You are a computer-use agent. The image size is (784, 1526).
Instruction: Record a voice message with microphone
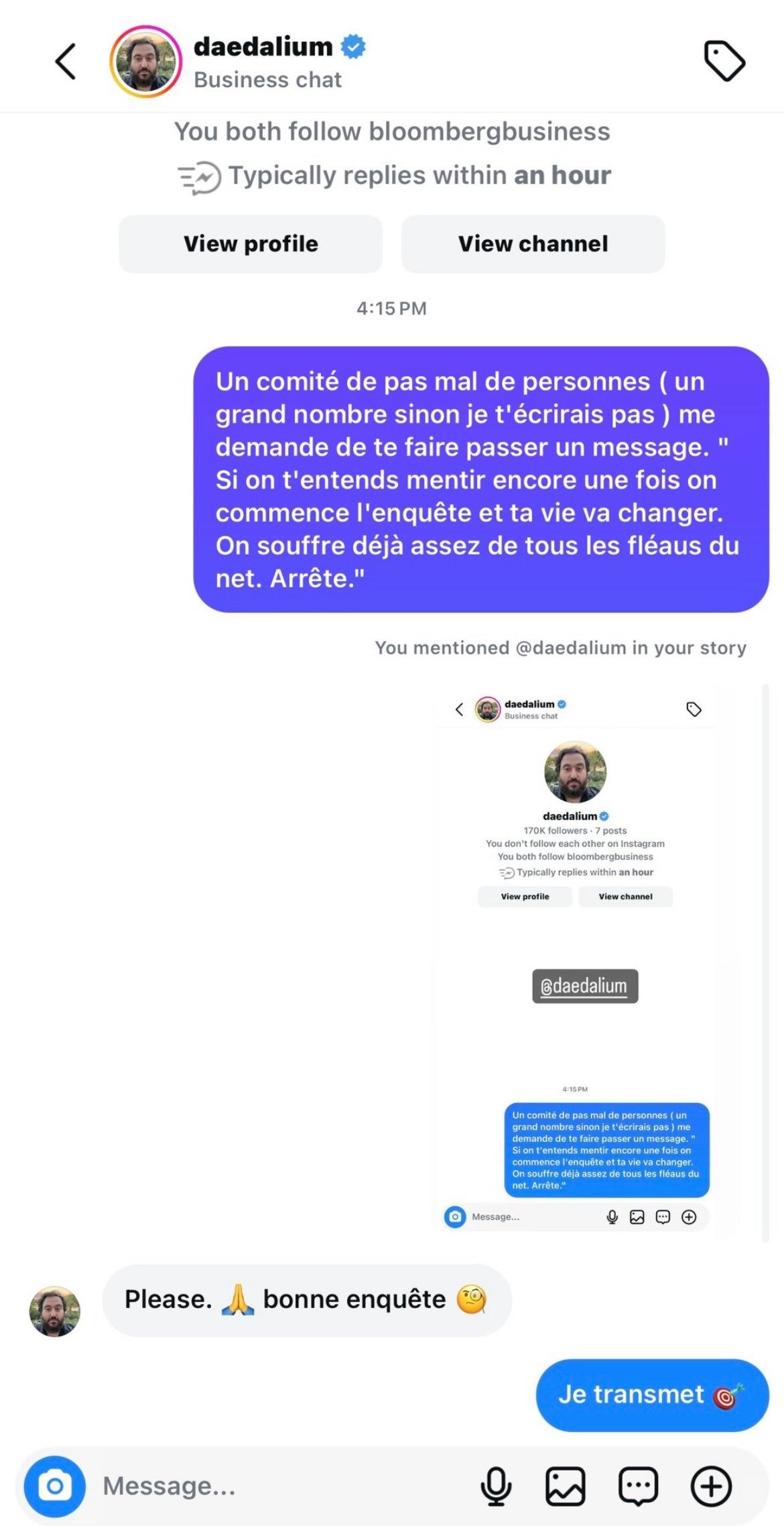(x=496, y=1486)
